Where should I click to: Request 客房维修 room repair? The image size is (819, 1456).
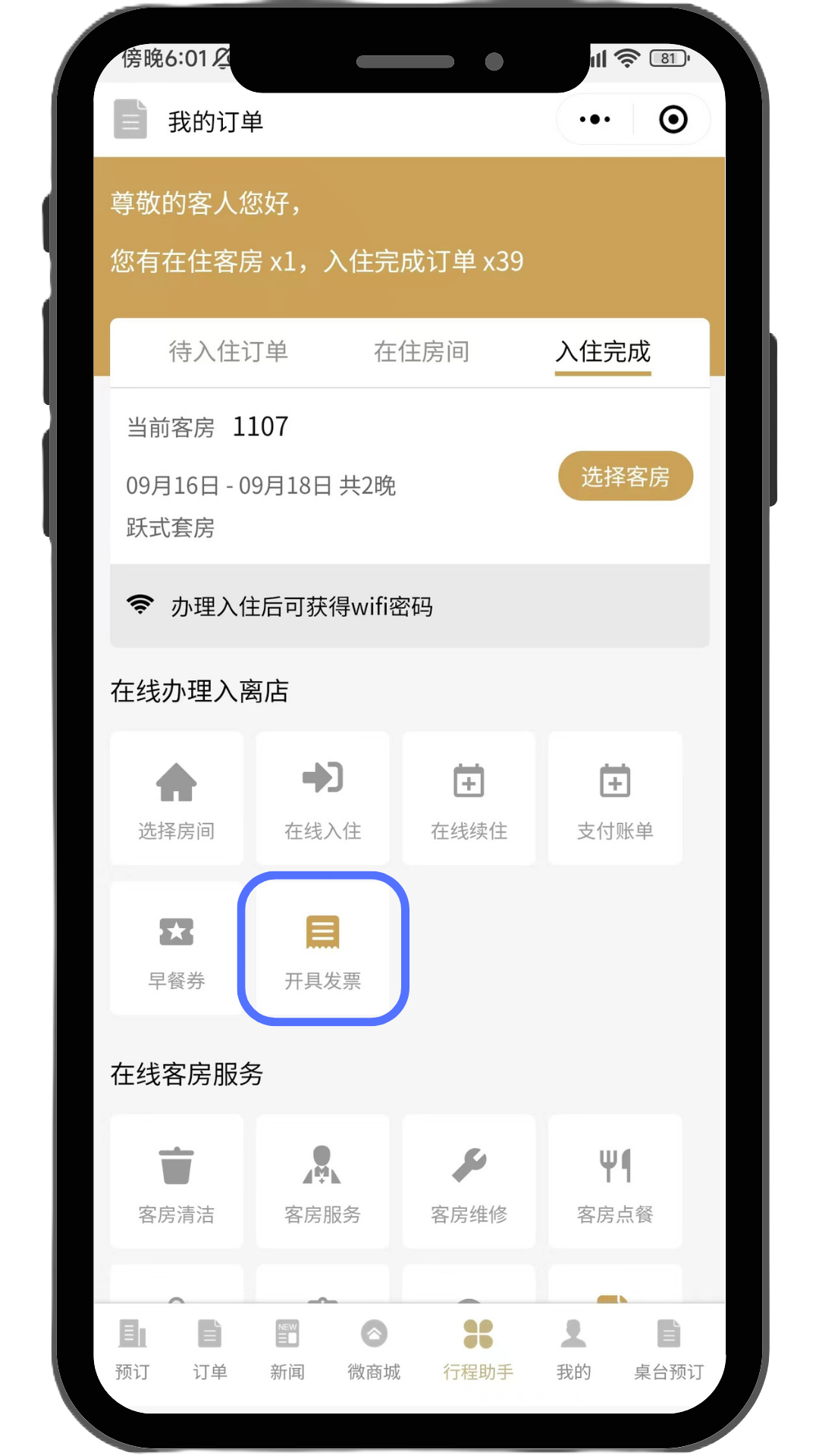click(x=469, y=1181)
